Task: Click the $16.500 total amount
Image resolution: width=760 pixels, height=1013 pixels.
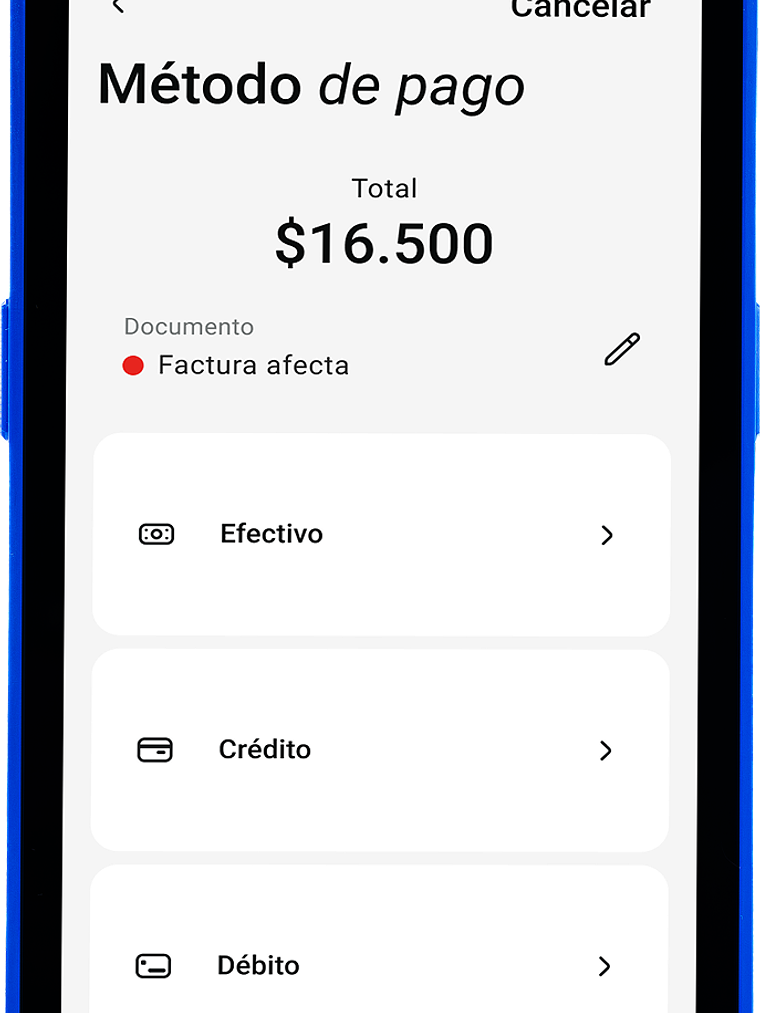Action: 384,242
